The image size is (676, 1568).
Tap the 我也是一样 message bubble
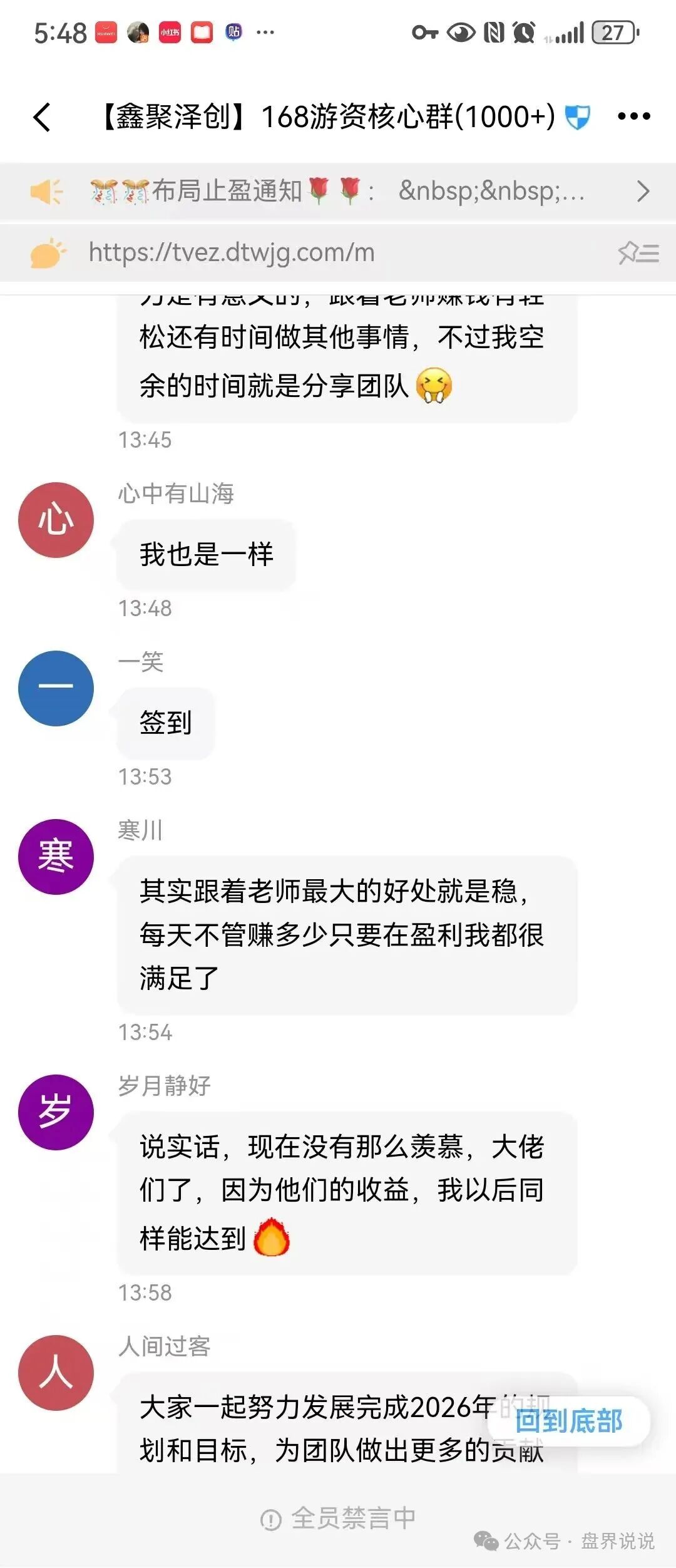pyautogui.click(x=205, y=554)
